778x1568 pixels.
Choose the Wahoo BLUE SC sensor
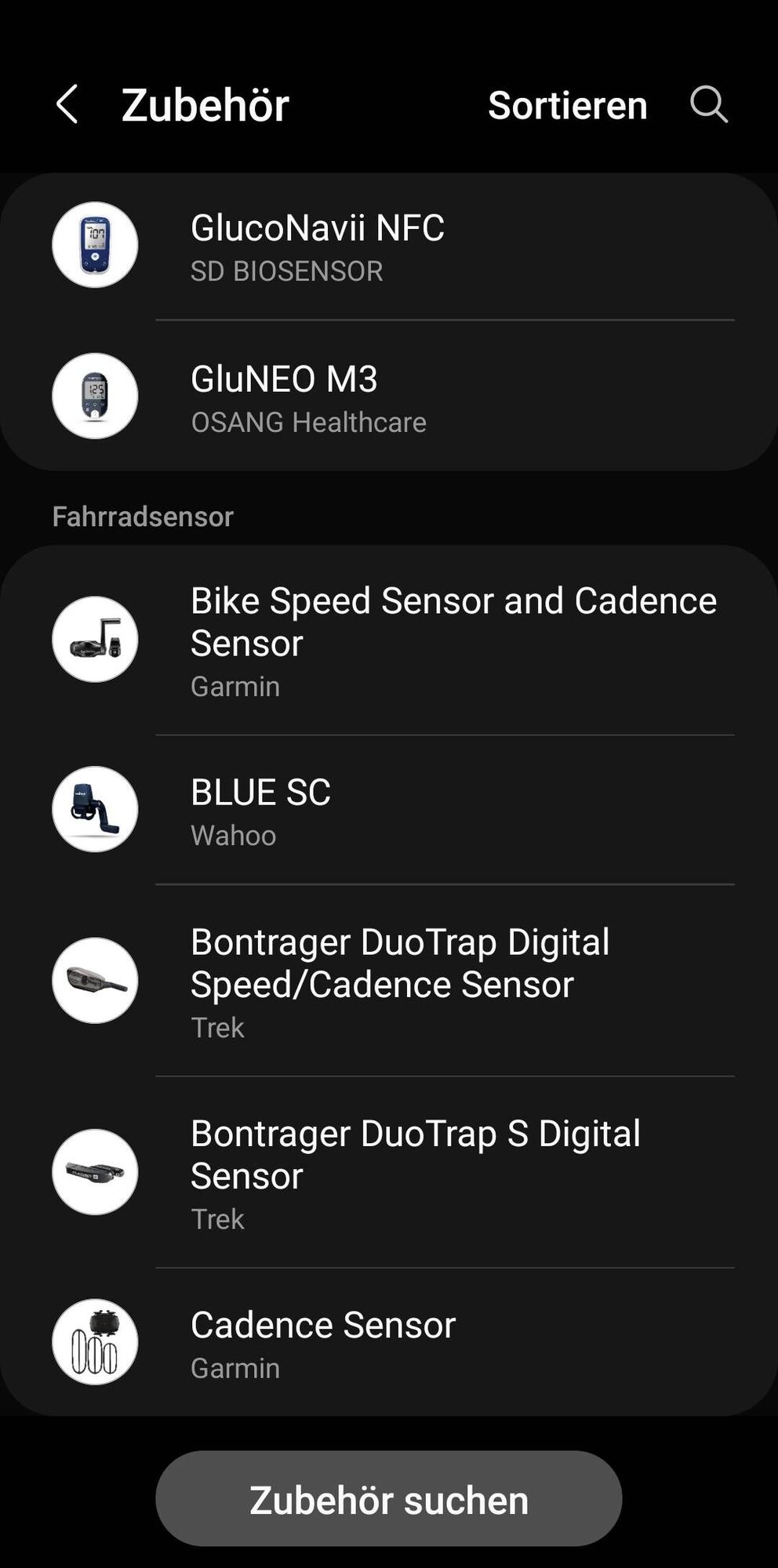389,810
